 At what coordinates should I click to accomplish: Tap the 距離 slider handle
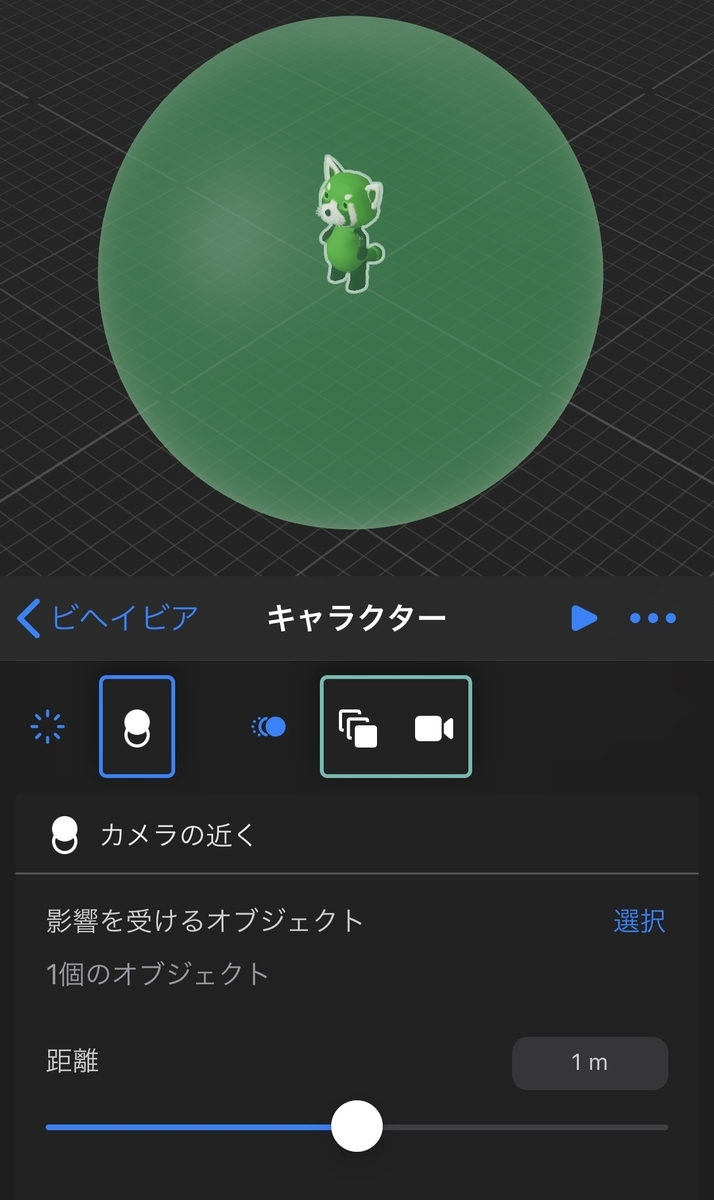tap(356, 1127)
